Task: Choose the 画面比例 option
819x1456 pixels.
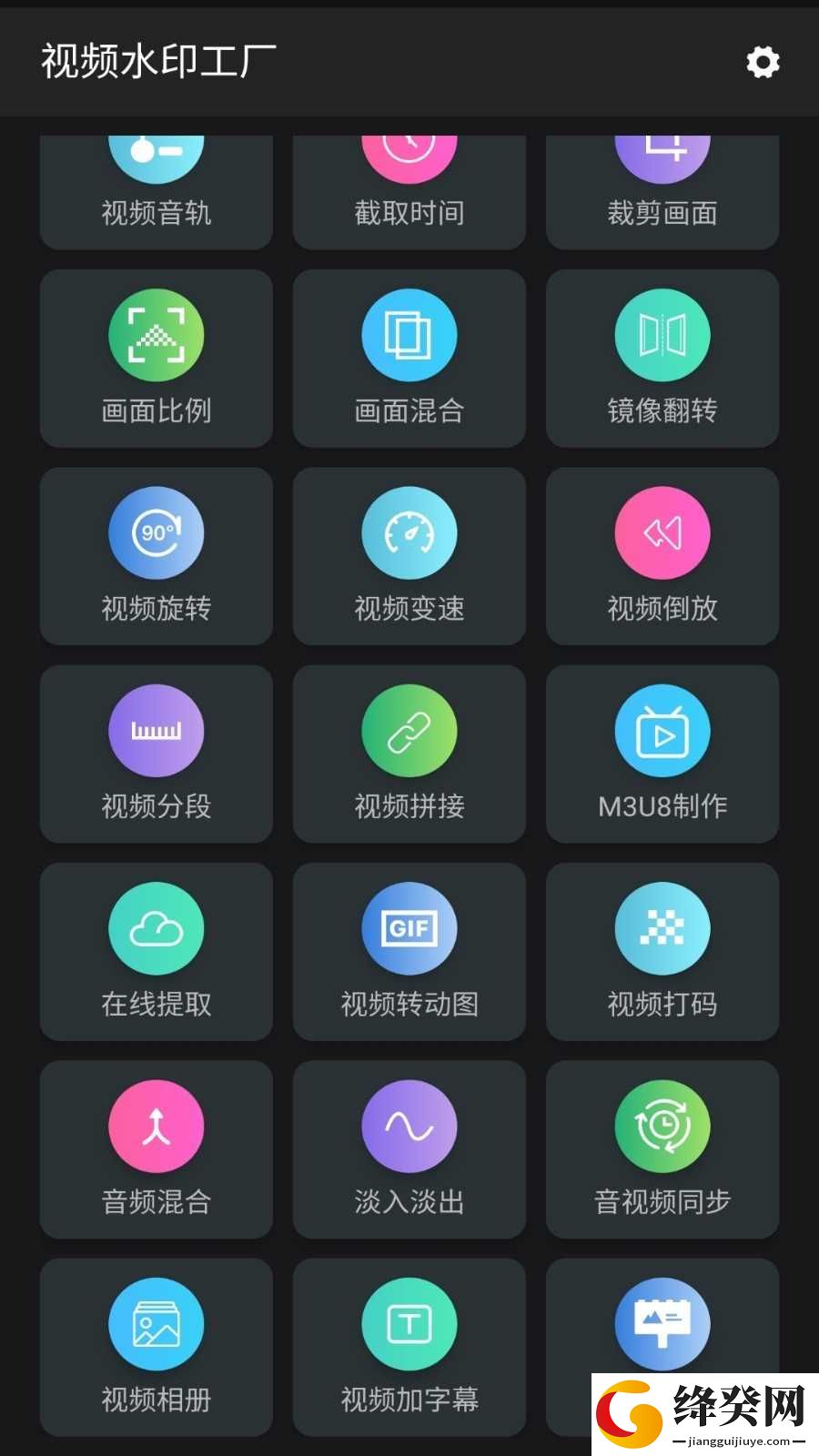Action: coord(157,359)
